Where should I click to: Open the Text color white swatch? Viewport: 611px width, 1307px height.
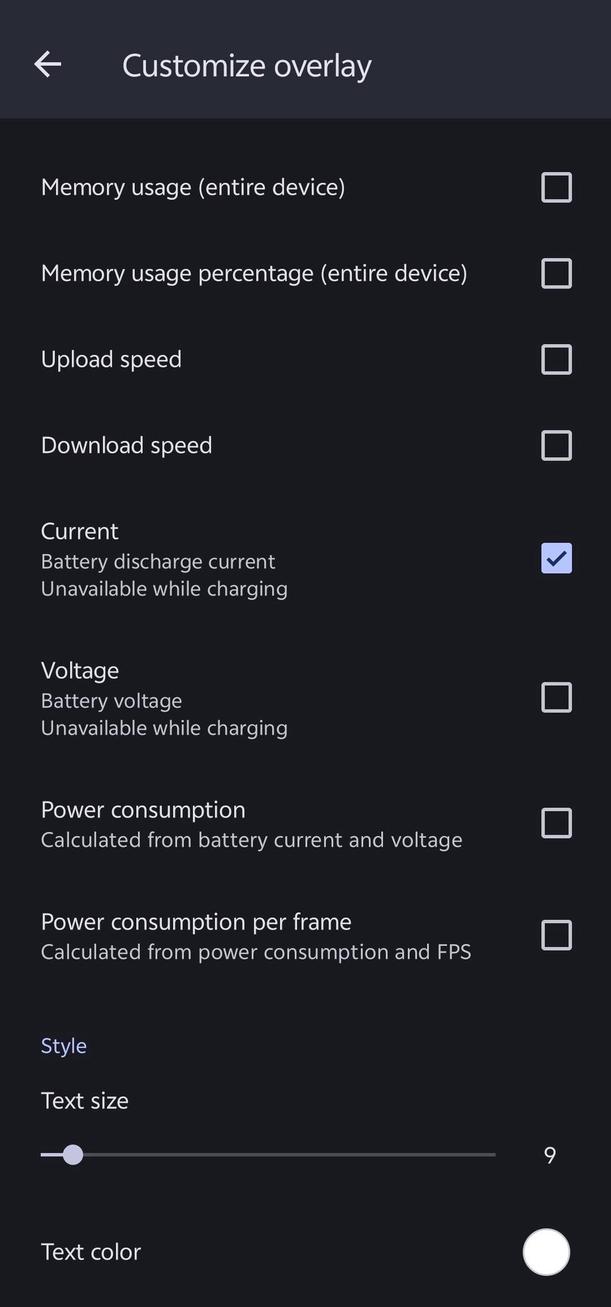pyautogui.click(x=546, y=1252)
